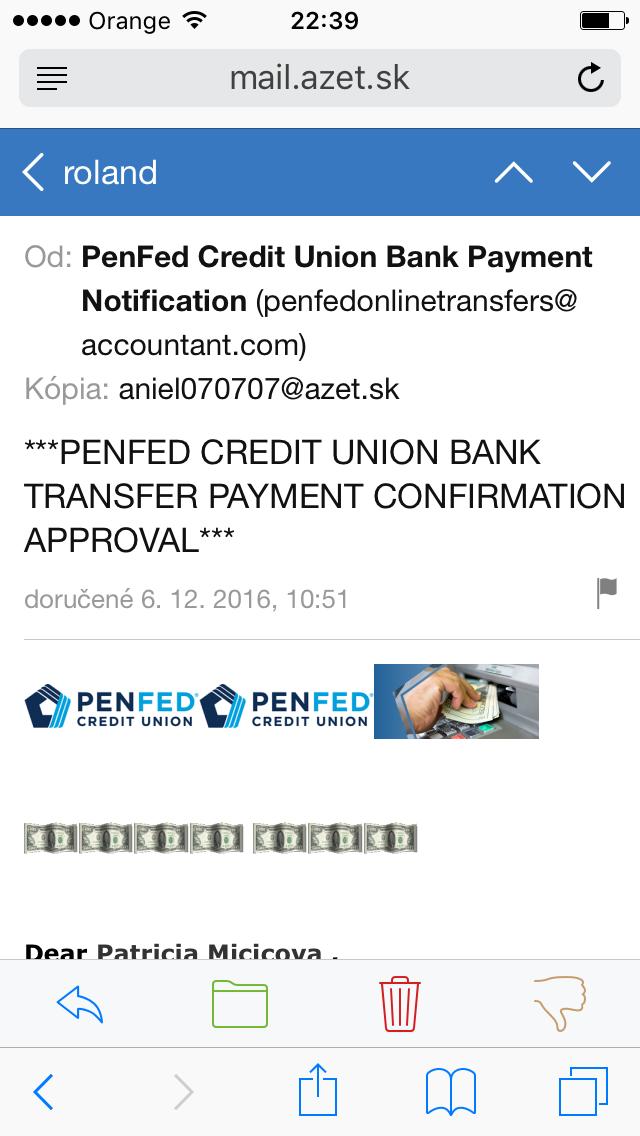Open Safari bookmarks

point(451,1092)
